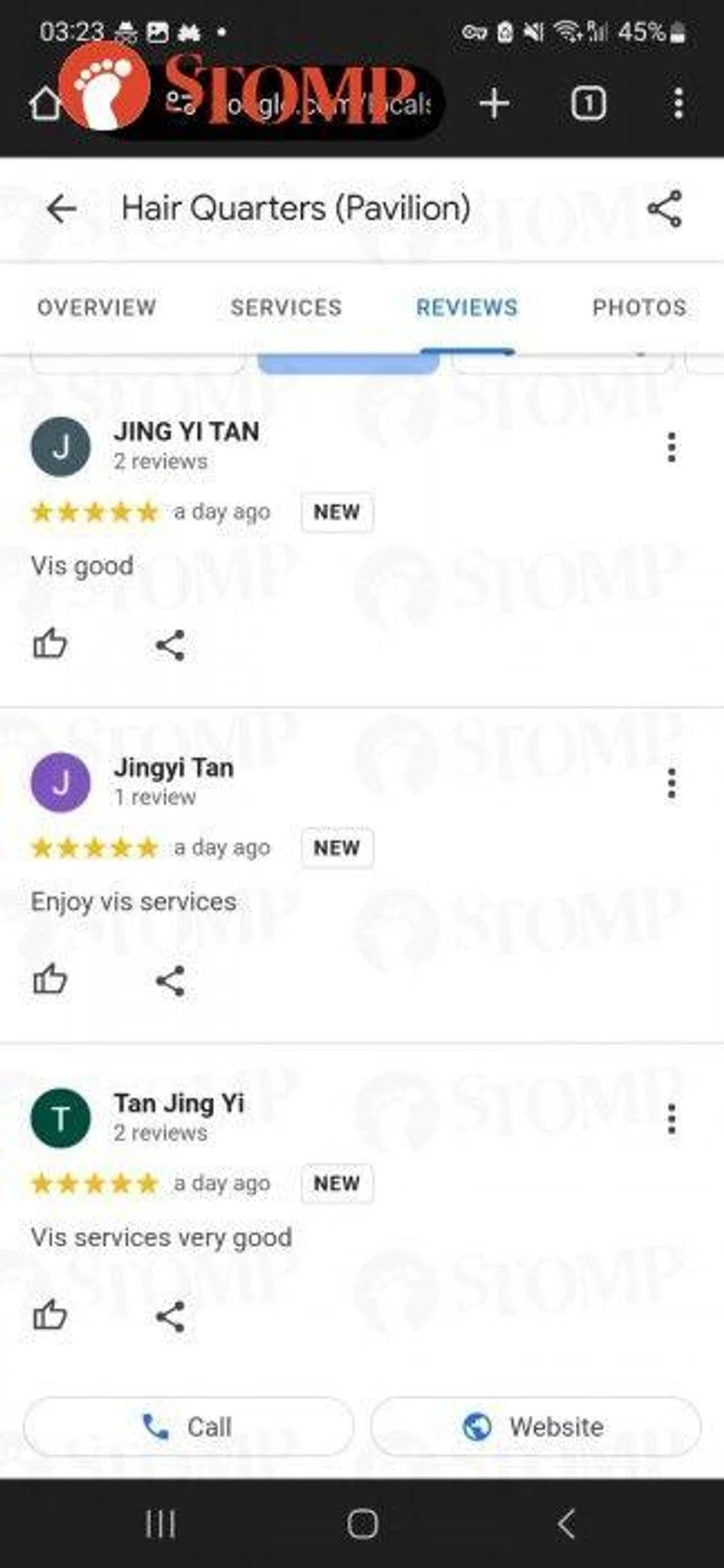Viewport: 724px width, 1568px height.
Task: Open the Services tab
Action: [x=286, y=308]
